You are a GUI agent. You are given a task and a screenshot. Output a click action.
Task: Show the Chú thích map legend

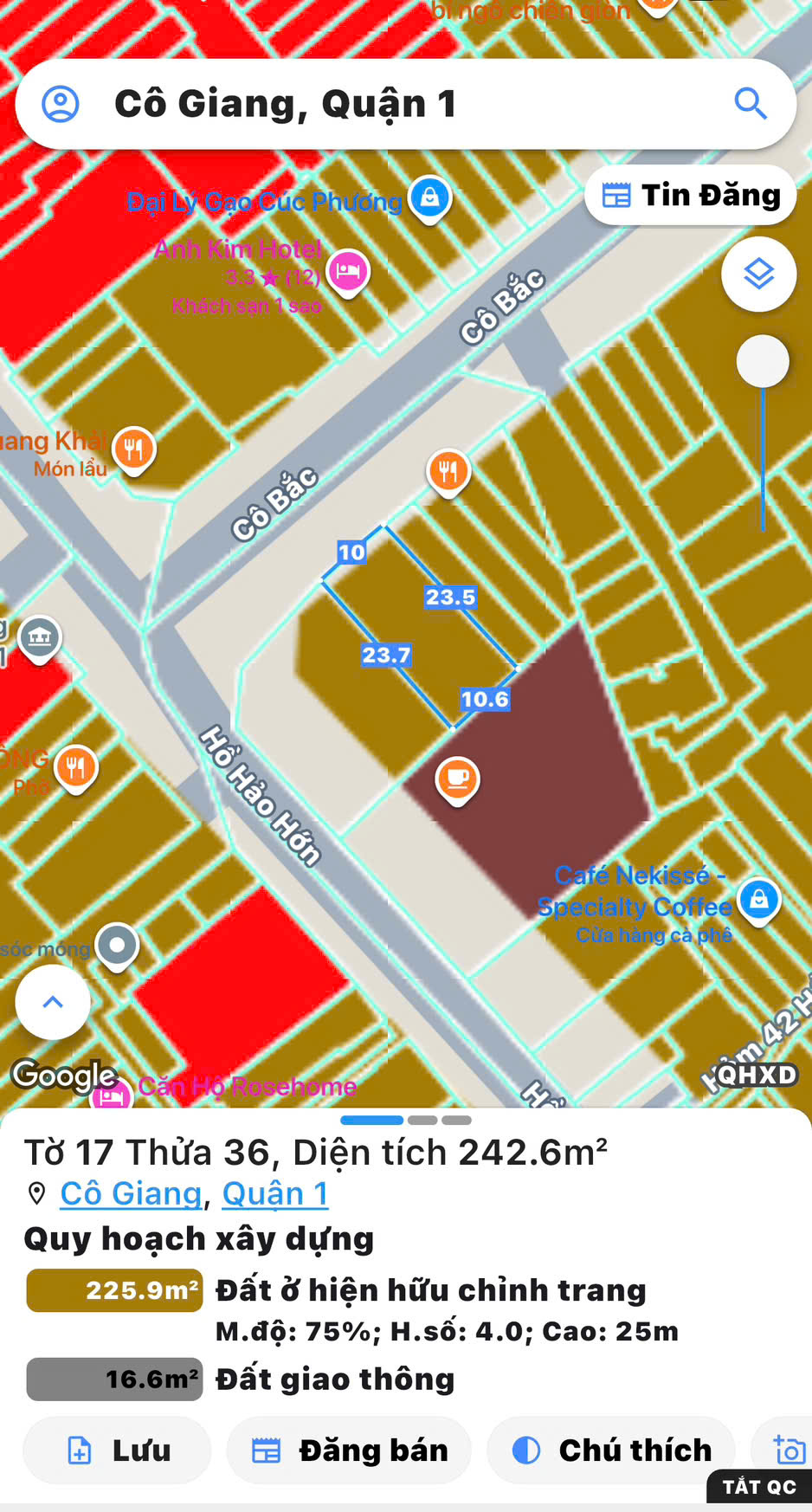611,1450
